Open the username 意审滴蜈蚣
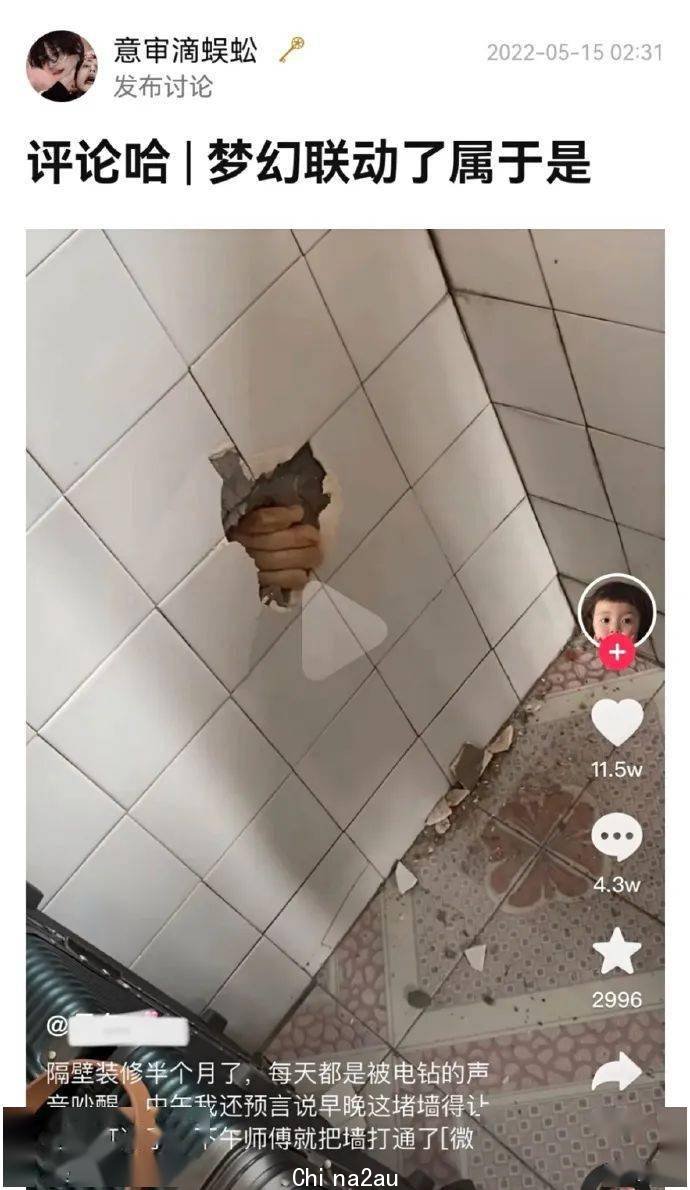 click(186, 50)
